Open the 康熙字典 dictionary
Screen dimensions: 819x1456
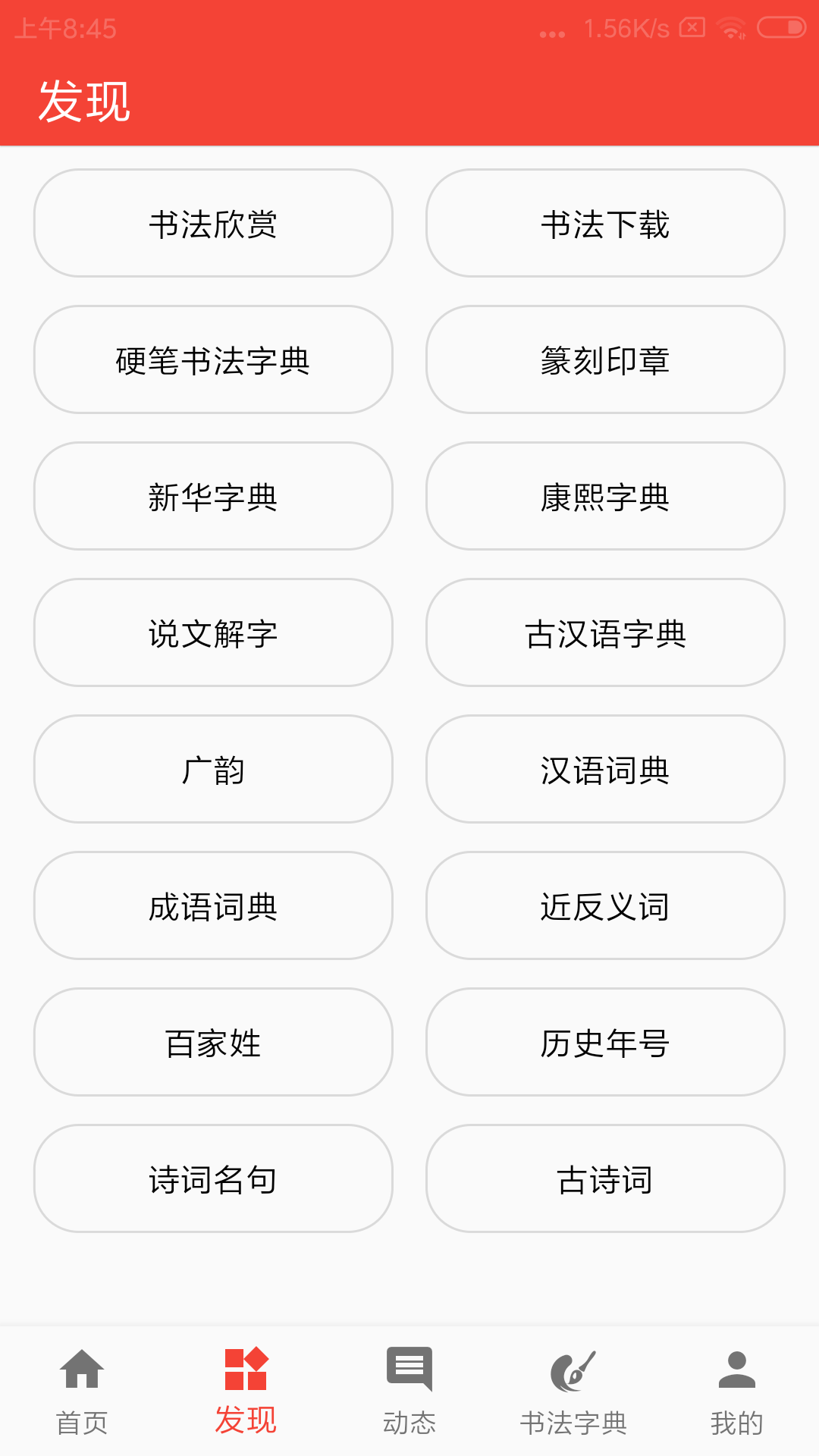605,497
